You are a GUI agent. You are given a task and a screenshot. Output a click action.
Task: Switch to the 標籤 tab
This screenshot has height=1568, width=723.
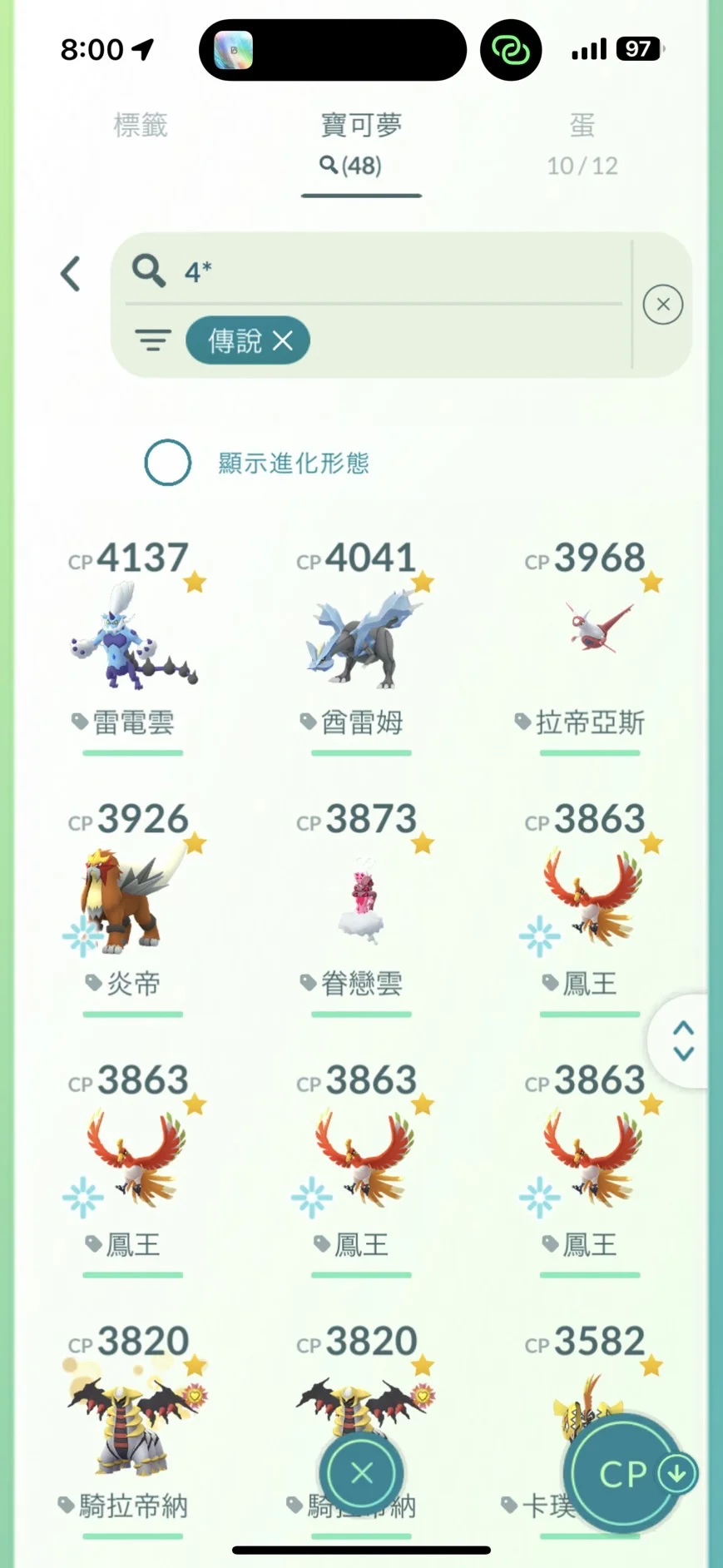coord(141,126)
